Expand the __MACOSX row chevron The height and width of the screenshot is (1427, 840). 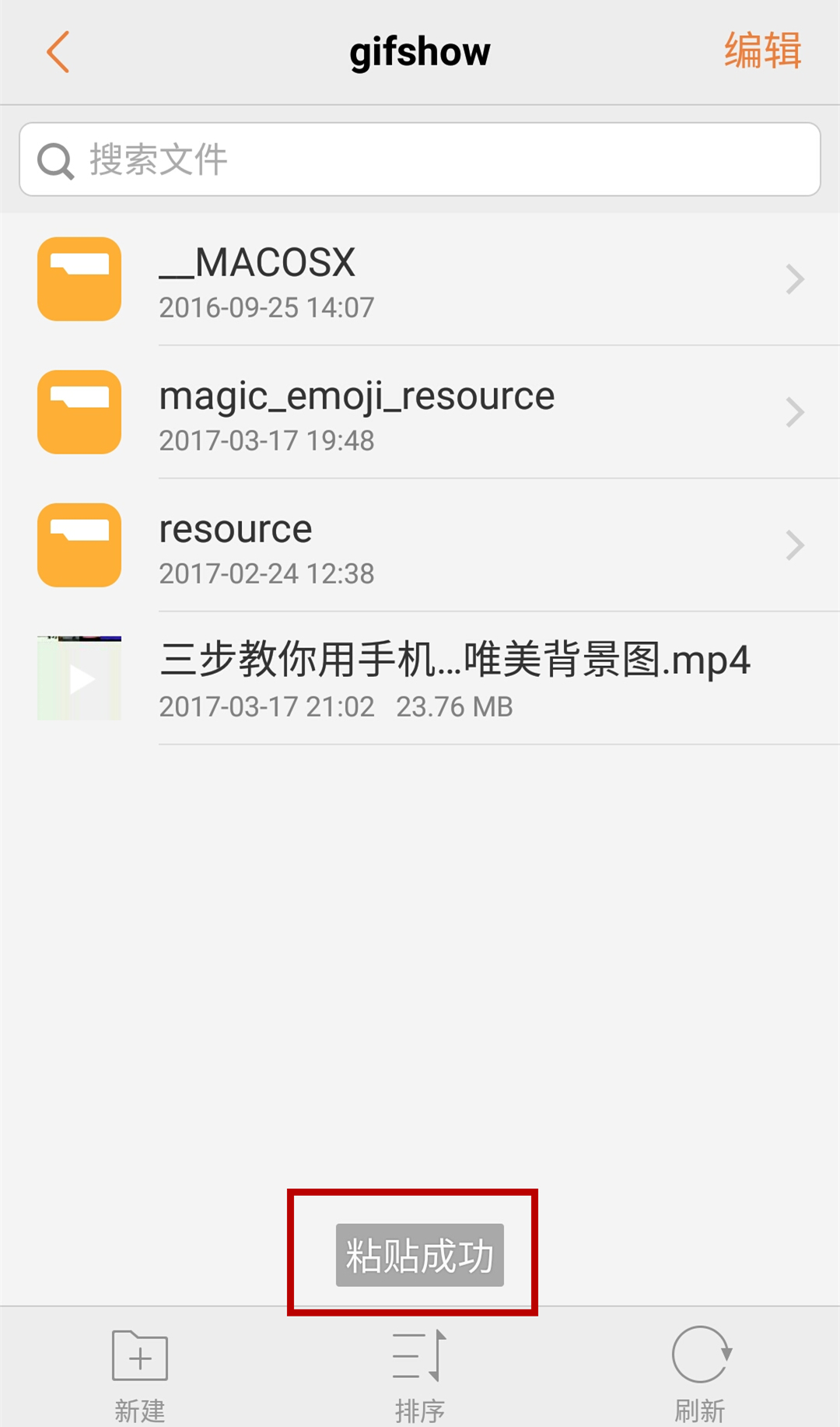click(x=793, y=279)
